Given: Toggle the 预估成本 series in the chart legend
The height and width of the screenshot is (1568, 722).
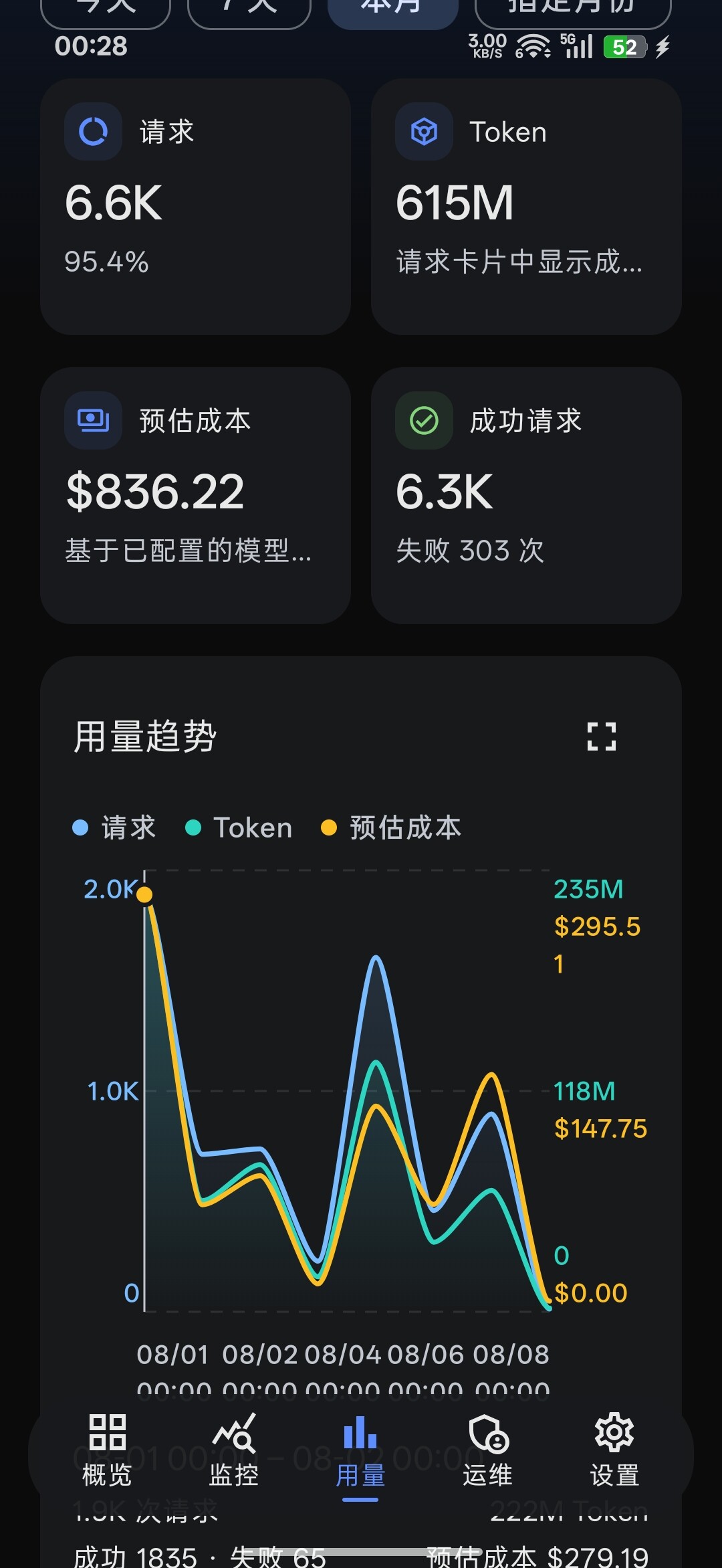Looking at the screenshot, I should tap(391, 827).
